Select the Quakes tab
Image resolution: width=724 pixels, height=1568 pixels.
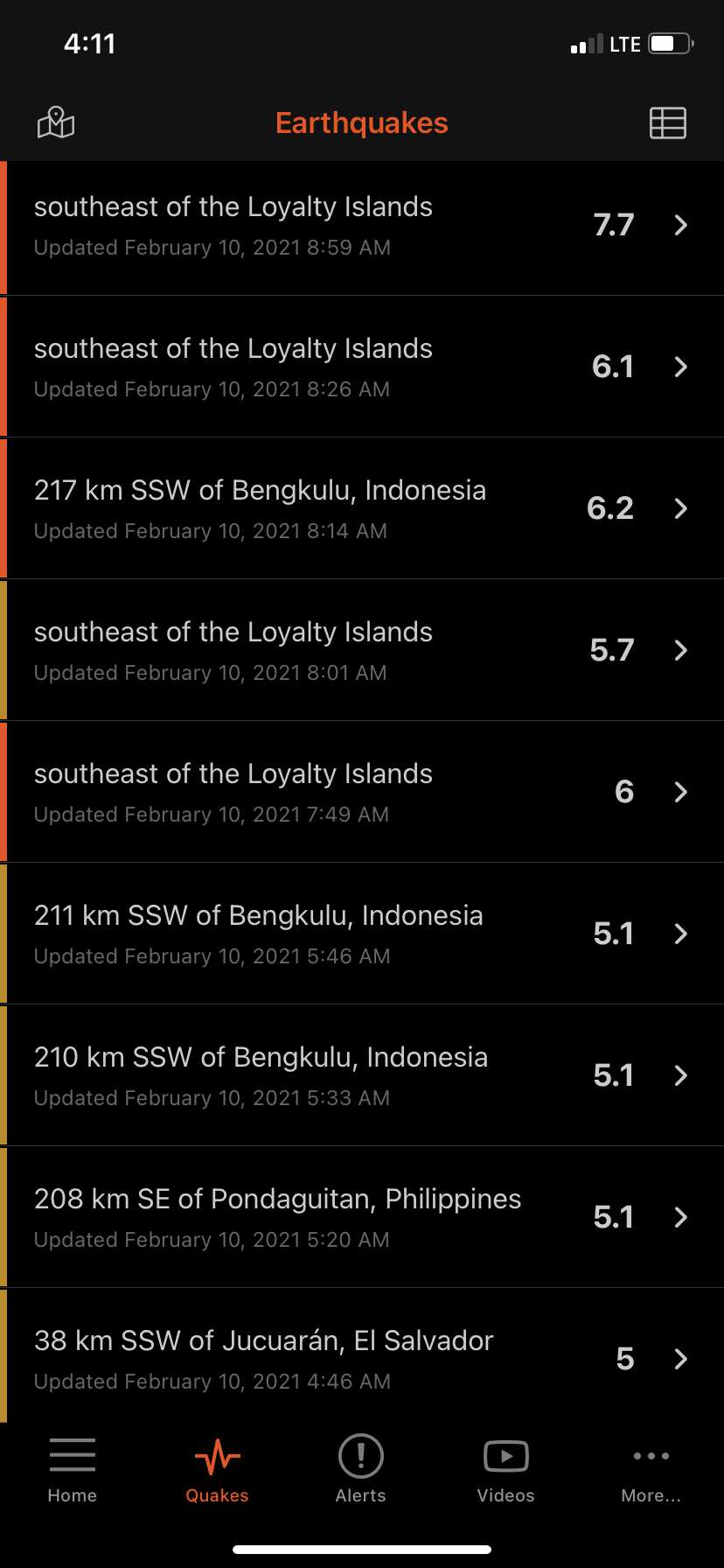[218, 1470]
